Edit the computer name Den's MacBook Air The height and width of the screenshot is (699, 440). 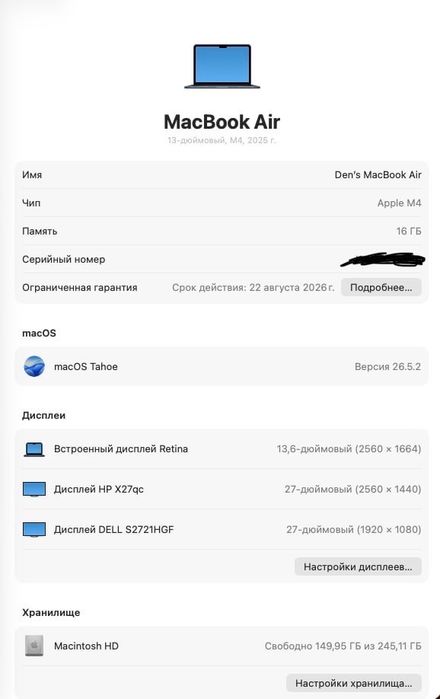378,175
